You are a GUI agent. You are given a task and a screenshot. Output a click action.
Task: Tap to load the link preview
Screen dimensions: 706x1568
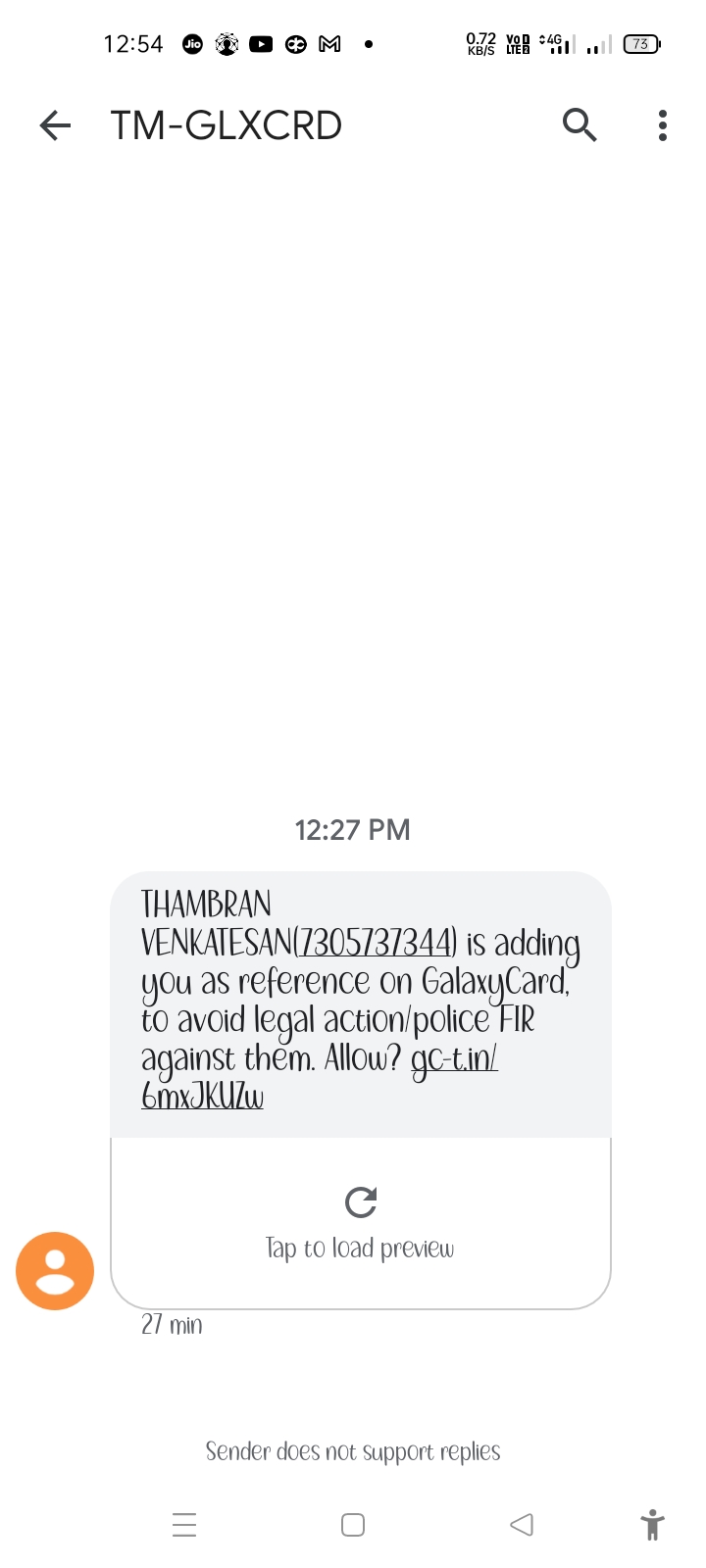coord(361,1222)
